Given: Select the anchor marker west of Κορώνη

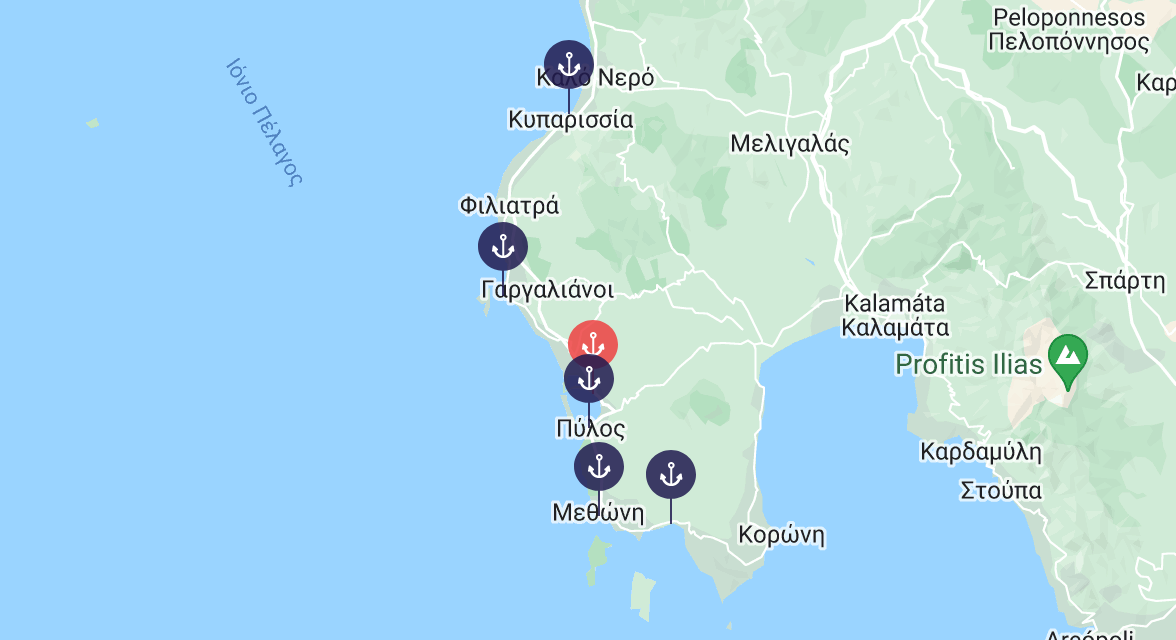Looking at the screenshot, I should click(671, 474).
